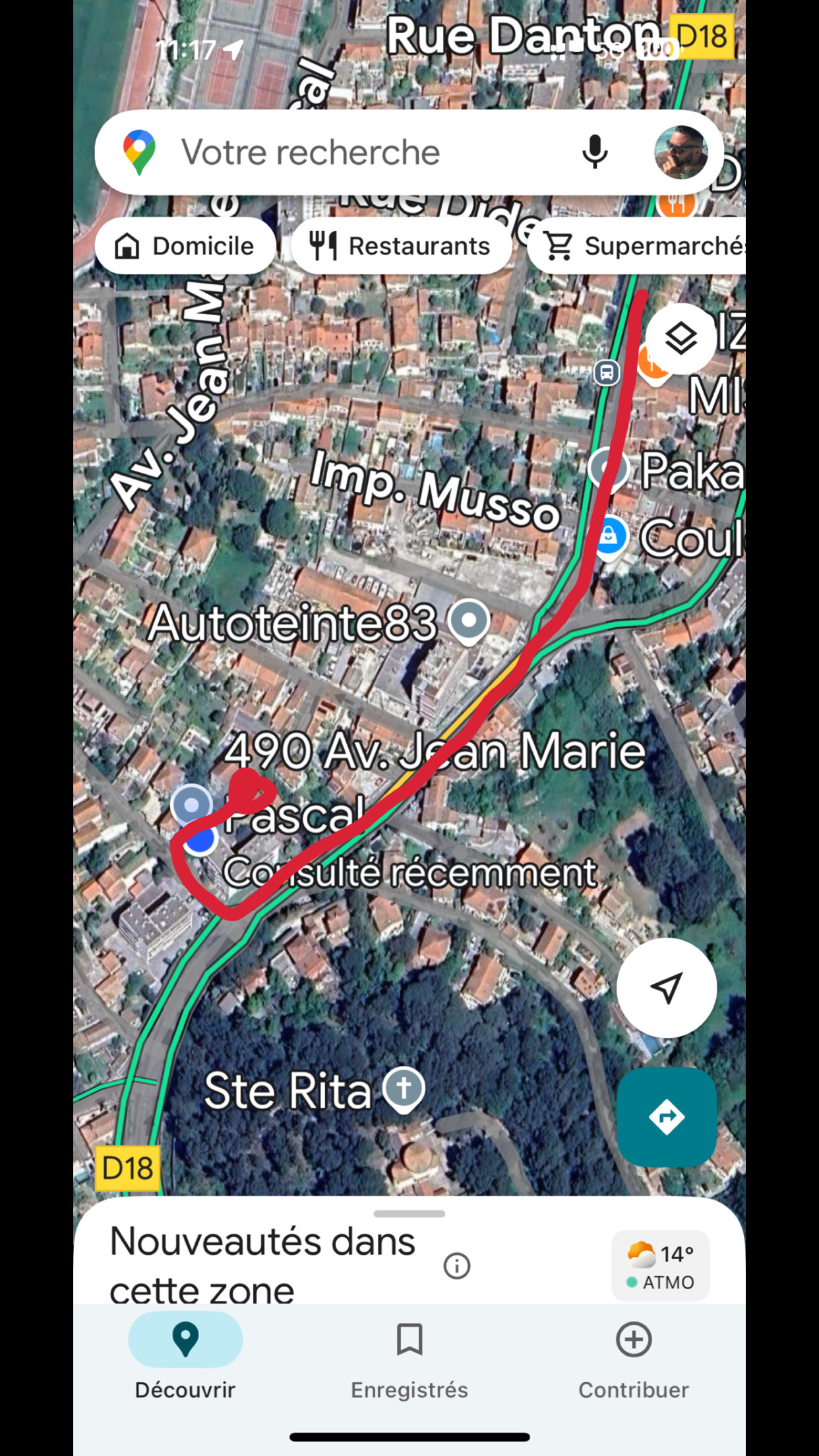Screen dimensions: 819x1456
Task: Tap the bus stop icon on the map
Action: (607, 373)
